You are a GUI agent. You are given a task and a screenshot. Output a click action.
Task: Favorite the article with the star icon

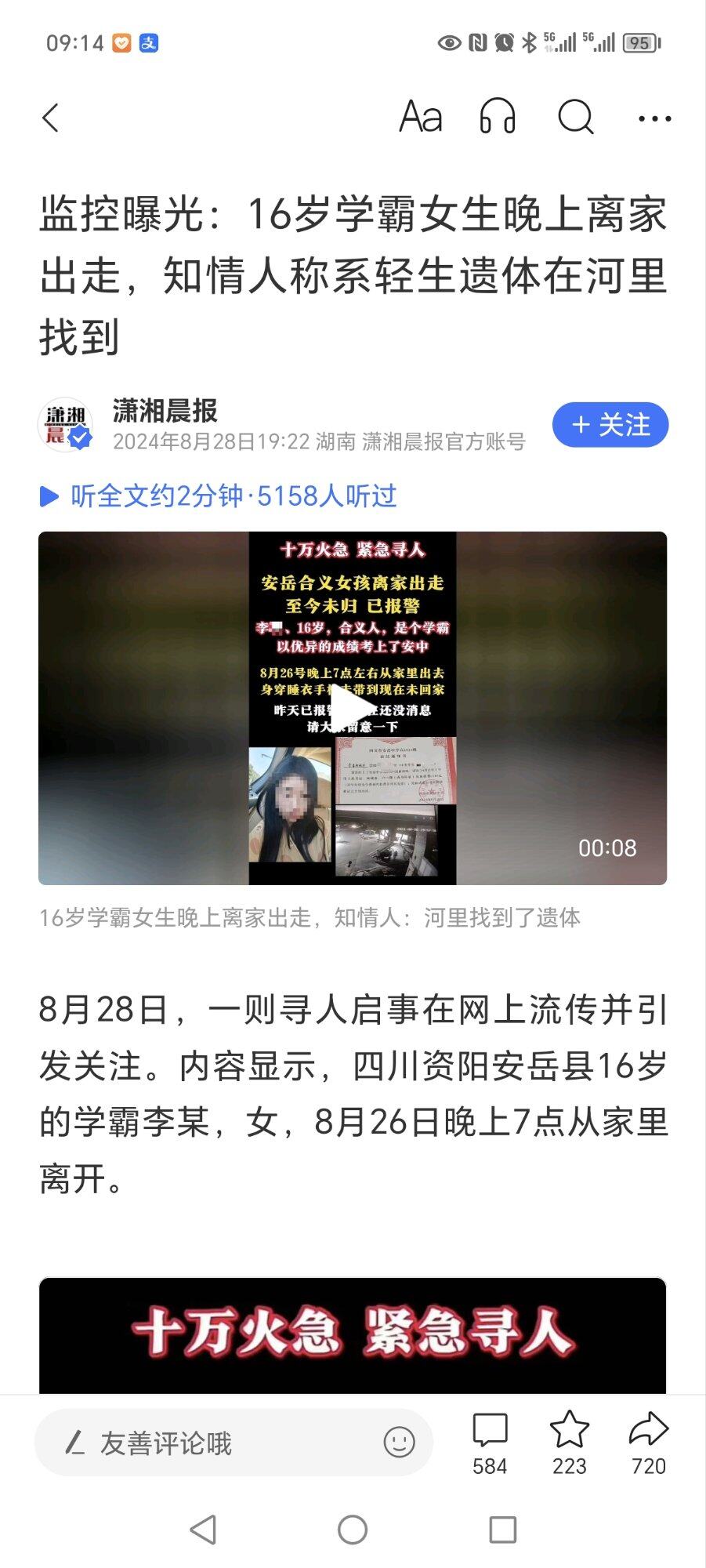click(570, 1441)
